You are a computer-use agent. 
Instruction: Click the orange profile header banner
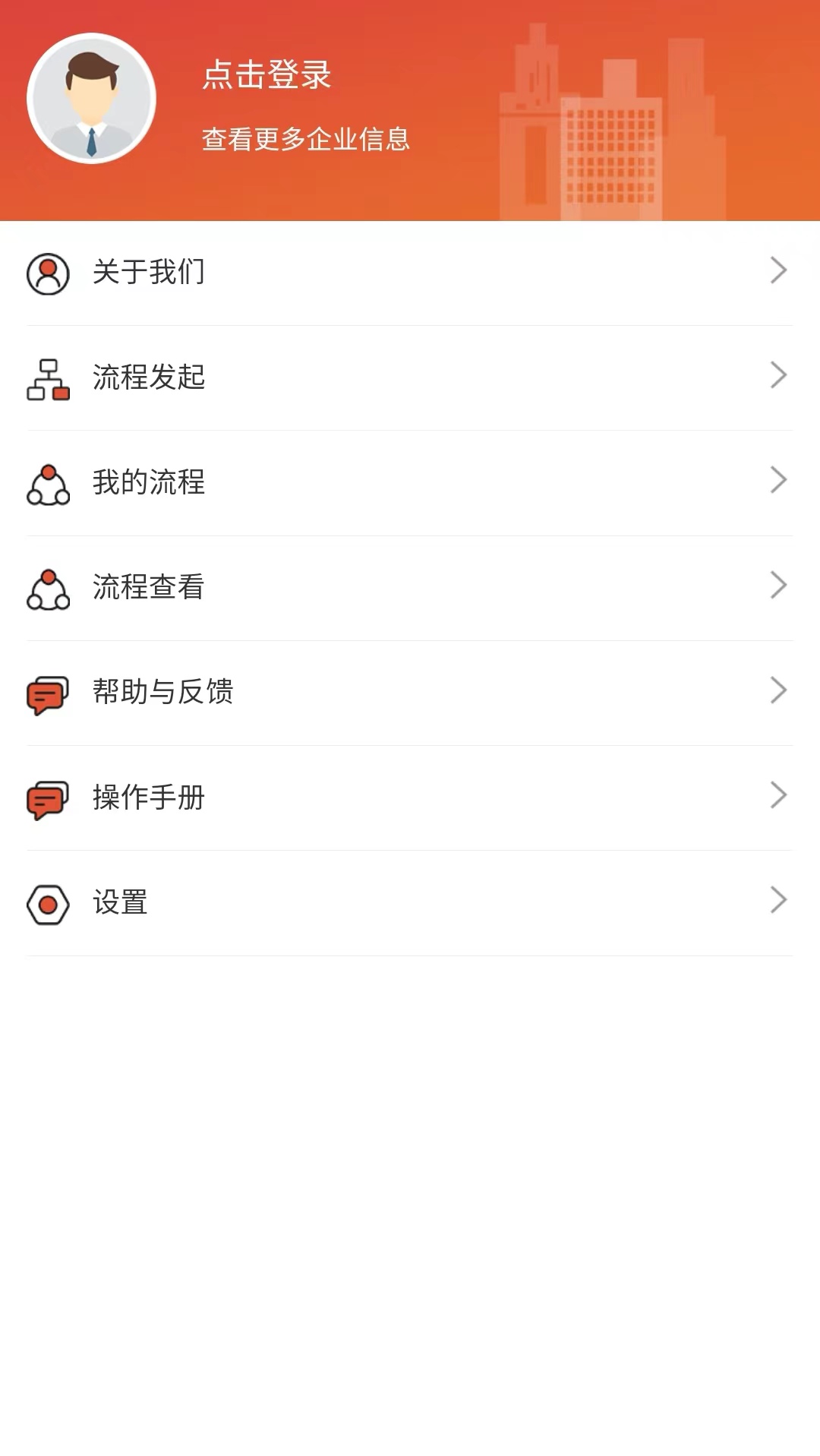pyautogui.click(x=410, y=110)
